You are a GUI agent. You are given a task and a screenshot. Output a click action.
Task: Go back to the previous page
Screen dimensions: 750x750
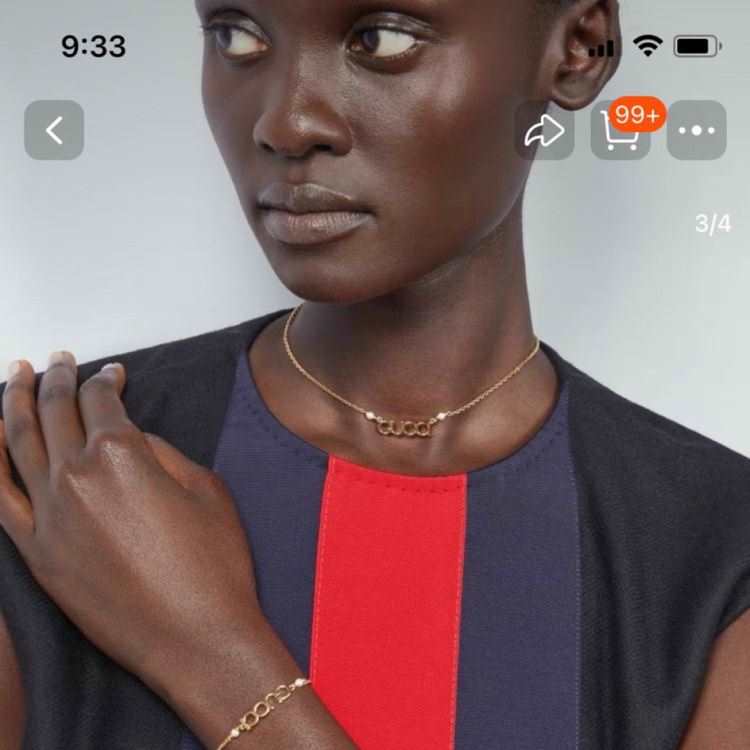pos(54,130)
